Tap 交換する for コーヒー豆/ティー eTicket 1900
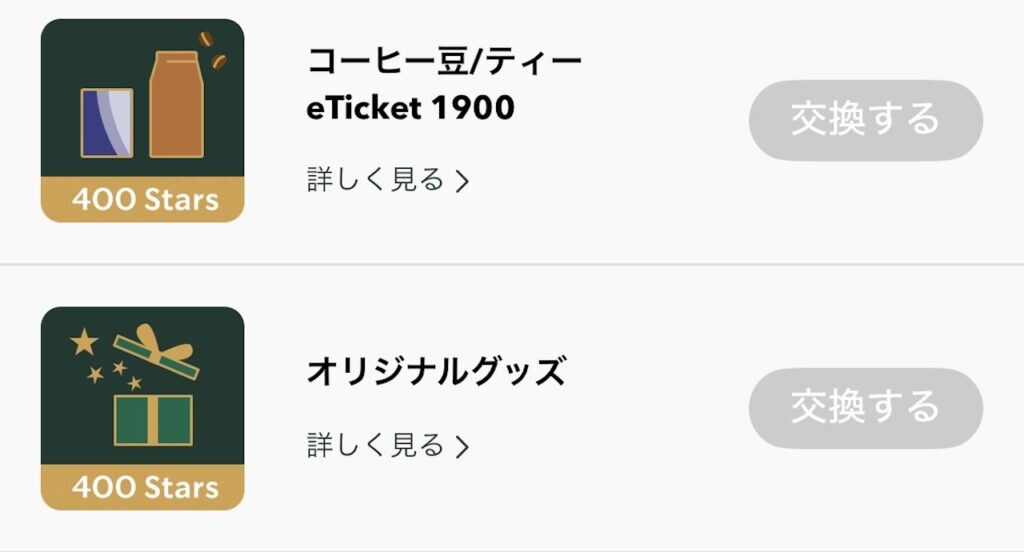 [865, 120]
